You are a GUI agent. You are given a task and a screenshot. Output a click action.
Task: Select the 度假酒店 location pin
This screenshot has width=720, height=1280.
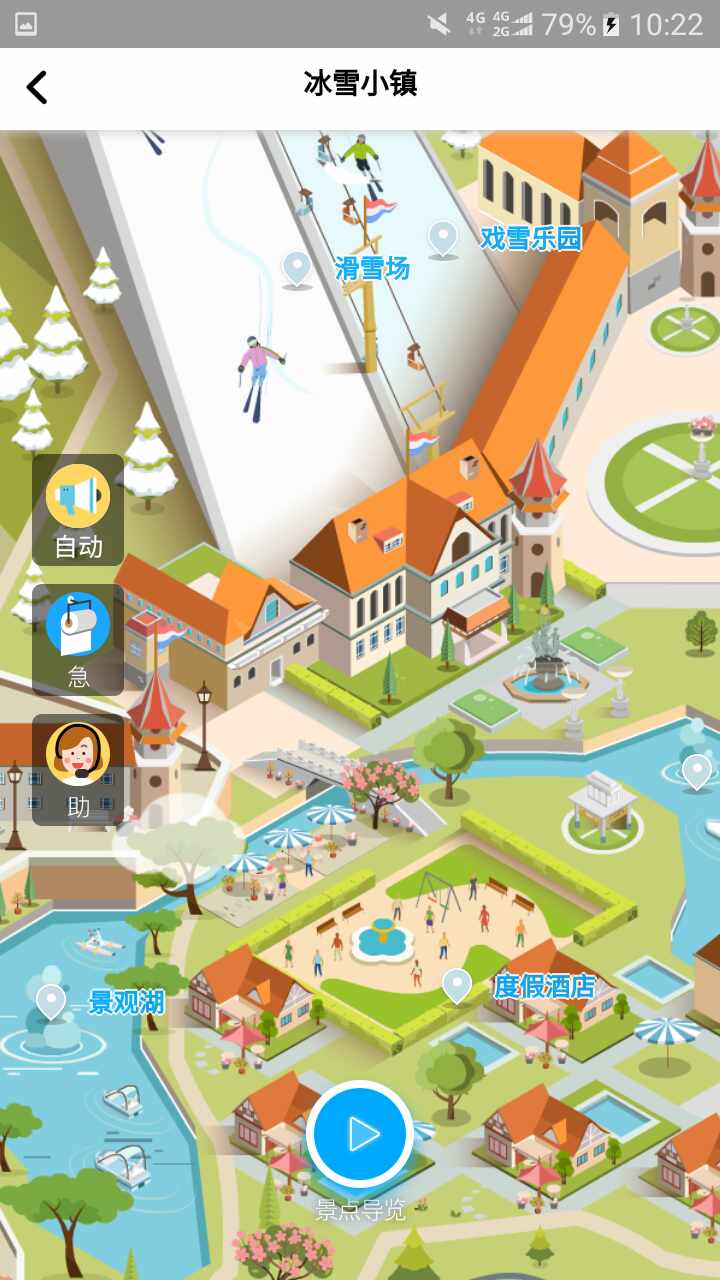457,986
